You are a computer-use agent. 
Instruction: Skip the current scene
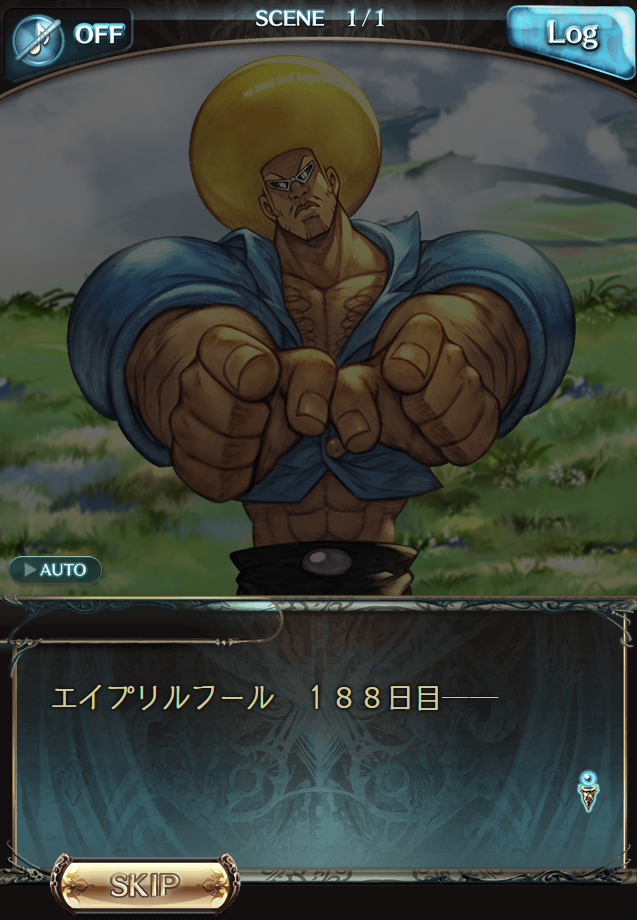[x=145, y=884]
